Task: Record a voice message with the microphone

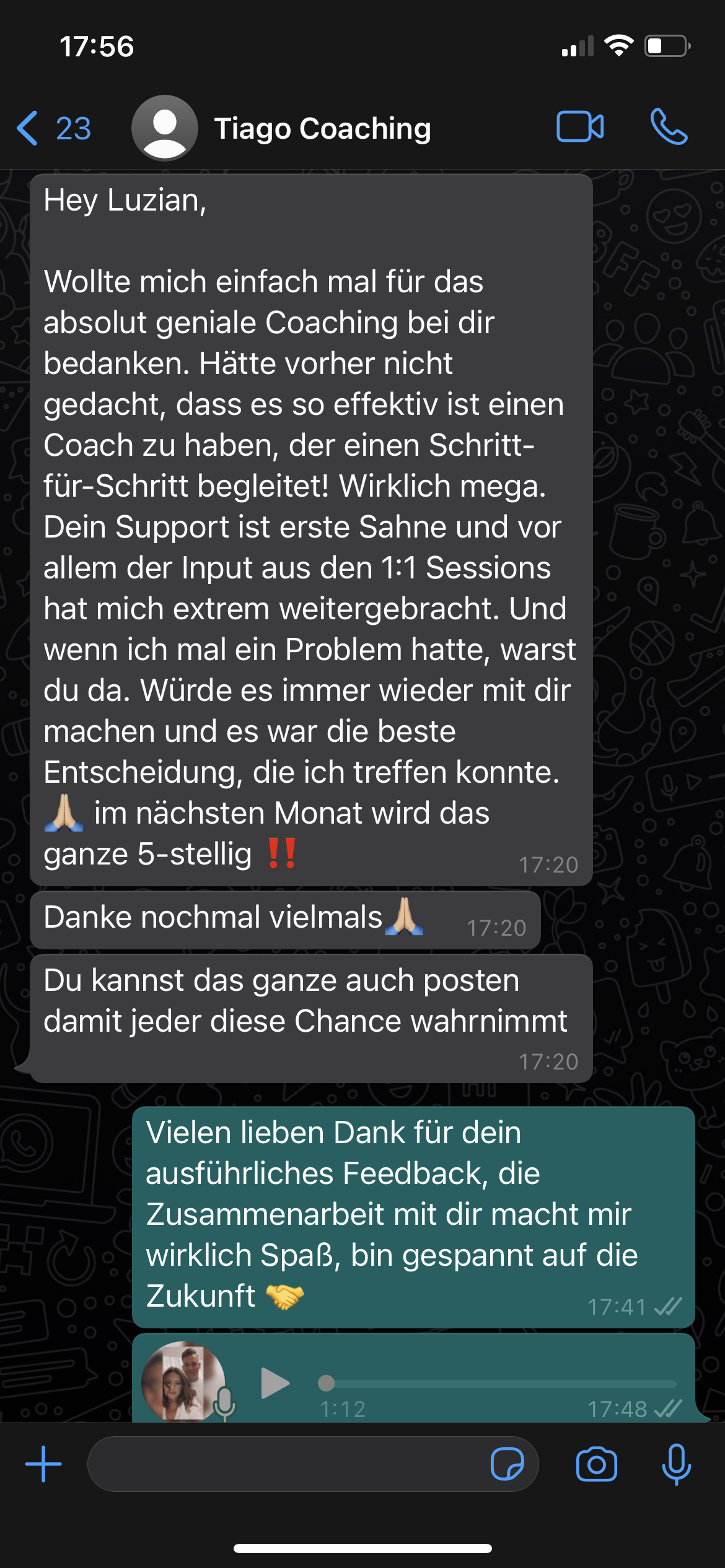Action: [x=676, y=1464]
